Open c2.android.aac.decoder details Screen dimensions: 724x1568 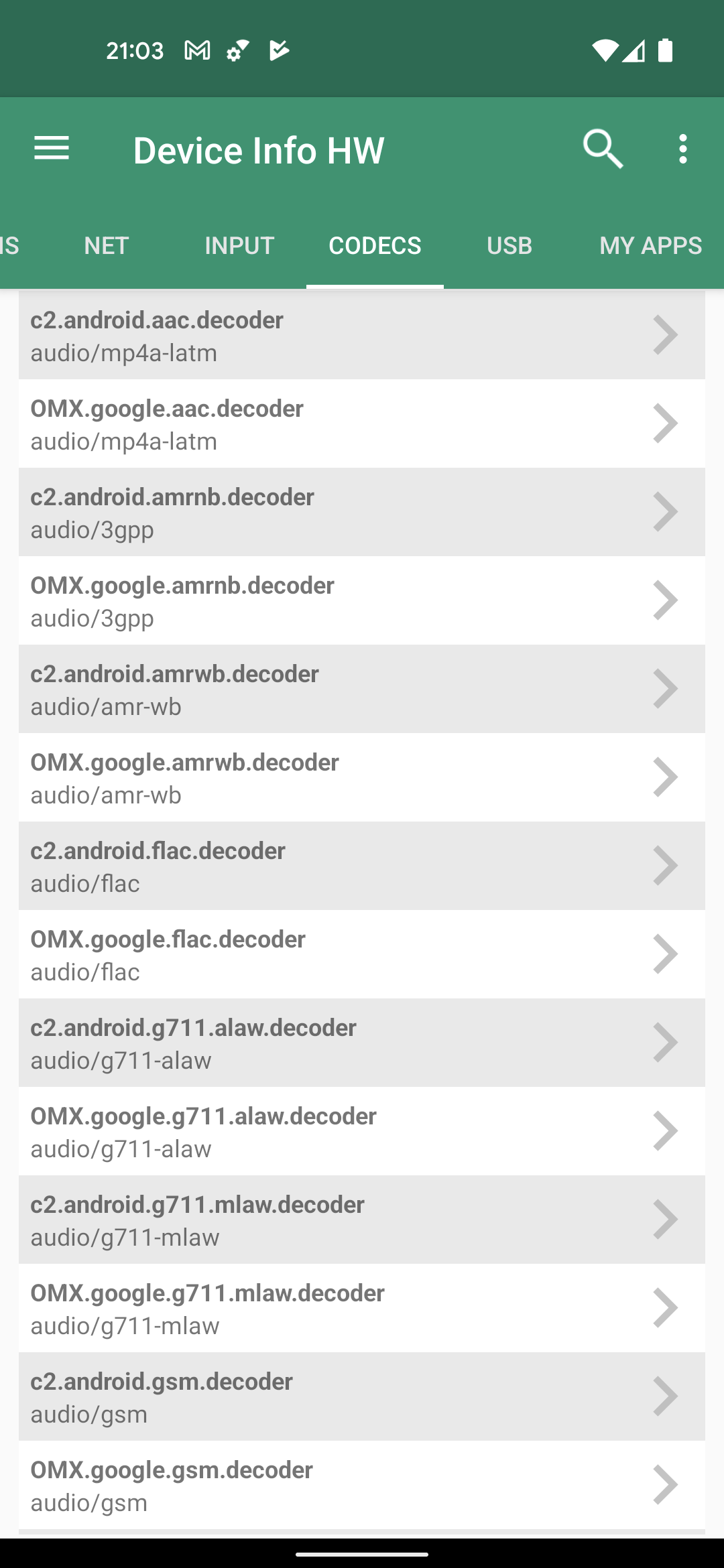pyautogui.click(x=362, y=335)
